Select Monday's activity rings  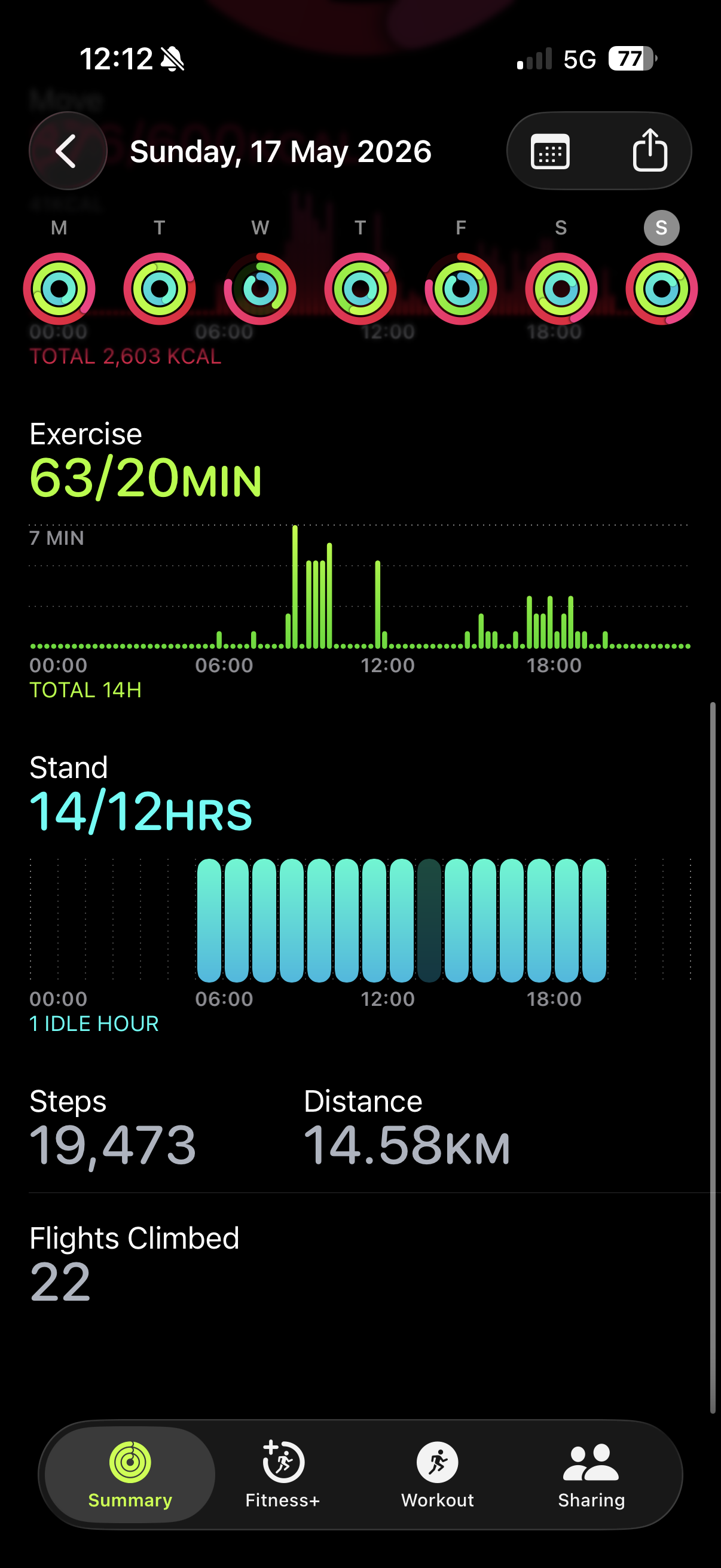pos(59,288)
